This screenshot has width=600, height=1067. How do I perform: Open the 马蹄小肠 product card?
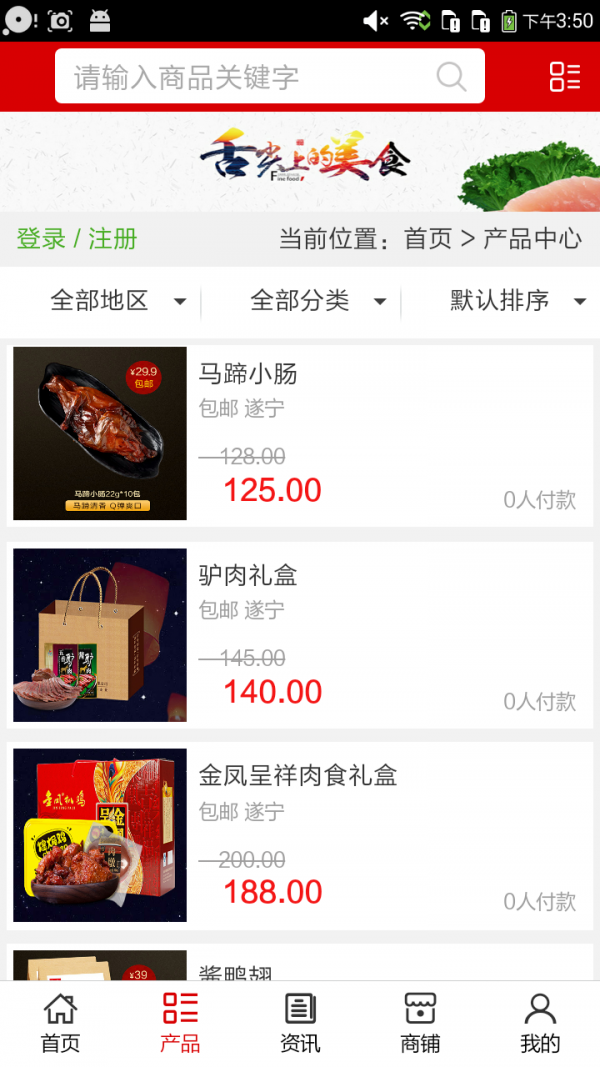coord(300,434)
